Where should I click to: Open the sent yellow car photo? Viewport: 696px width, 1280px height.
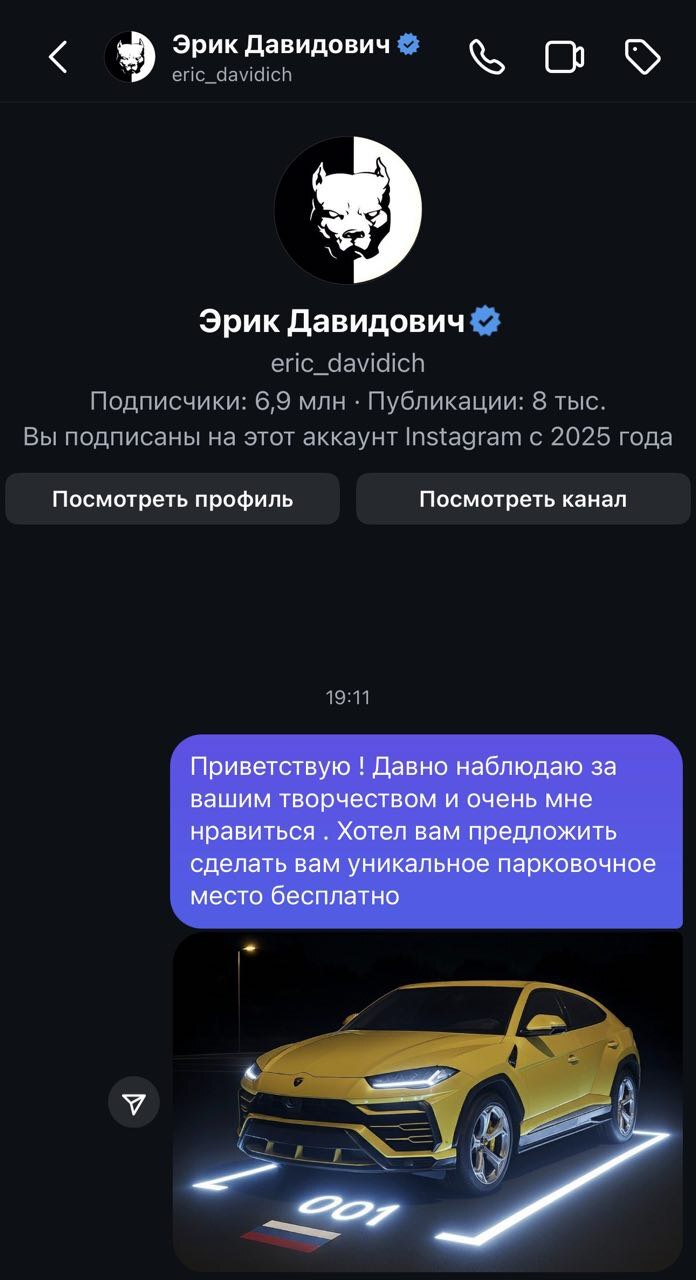tap(427, 1100)
